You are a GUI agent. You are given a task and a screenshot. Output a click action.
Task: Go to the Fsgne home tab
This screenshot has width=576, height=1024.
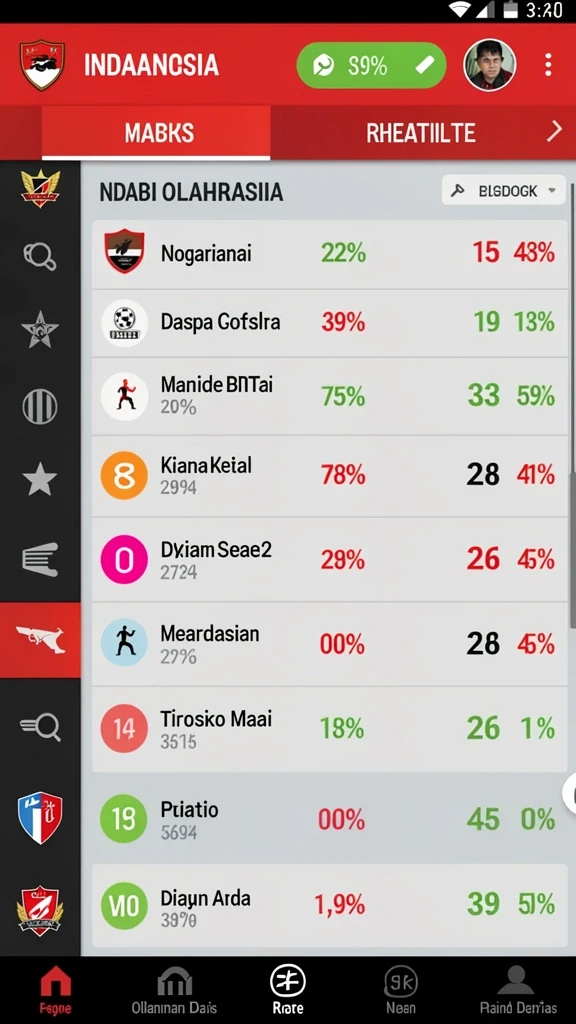(x=56, y=990)
